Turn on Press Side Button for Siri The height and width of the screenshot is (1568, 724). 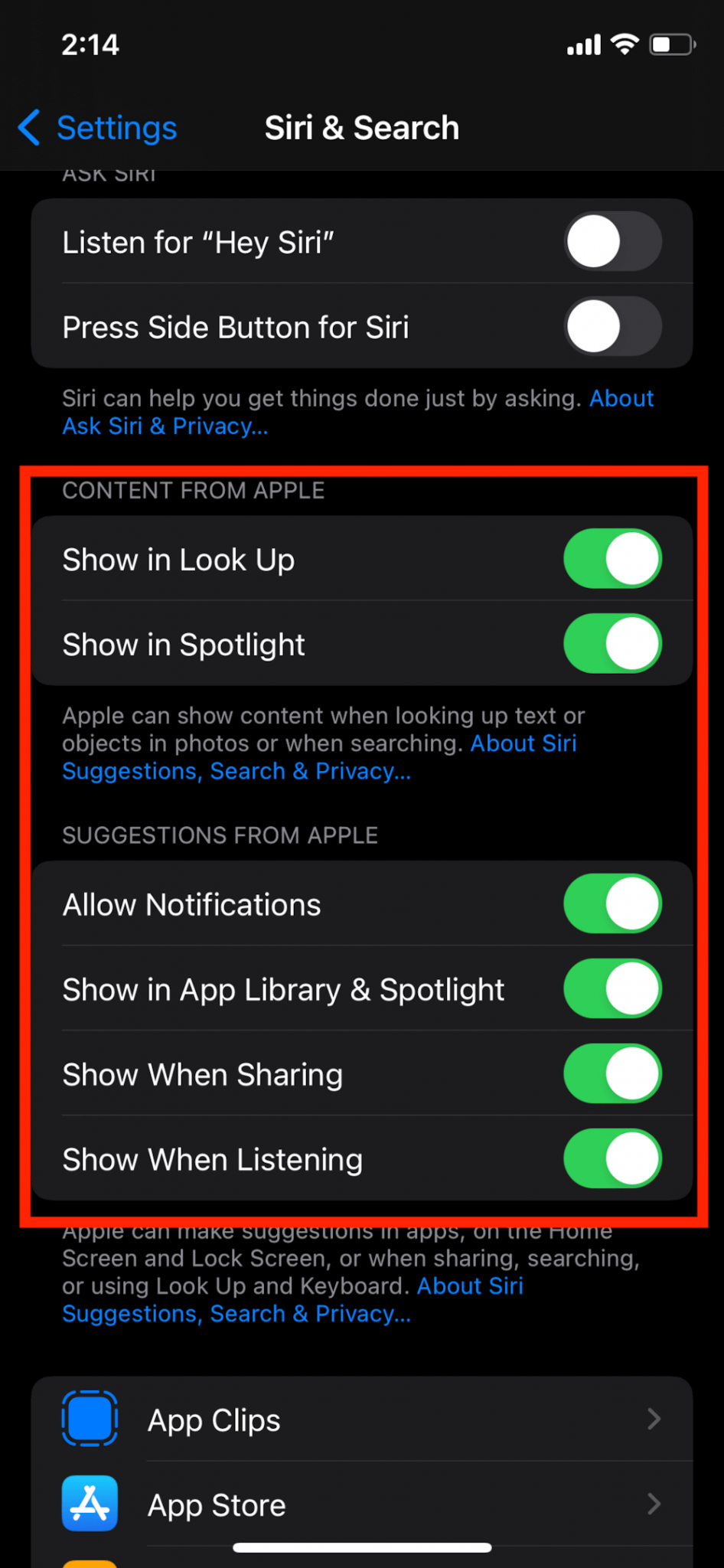pos(612,327)
